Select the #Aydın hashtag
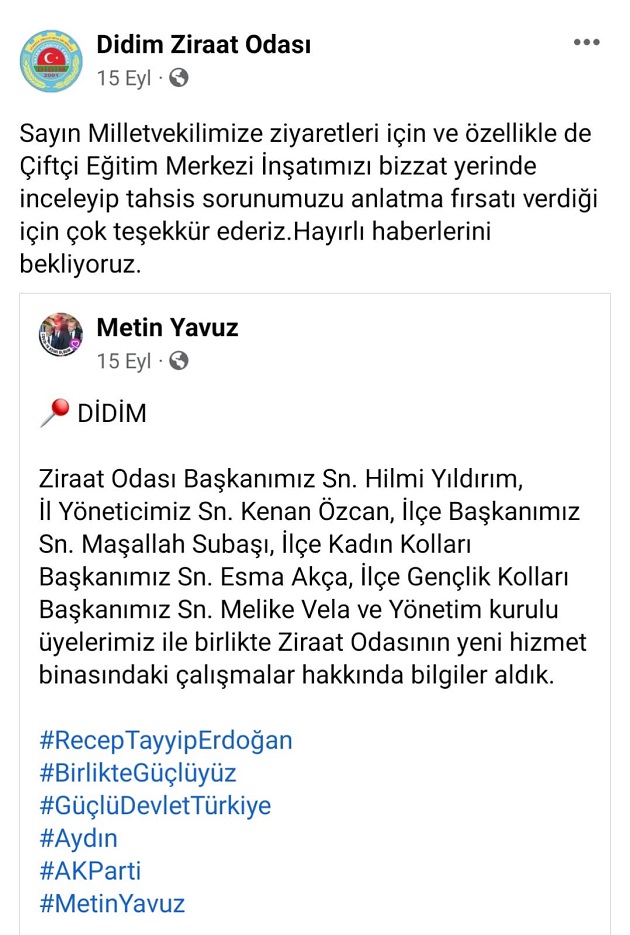The width and height of the screenshot is (630, 935). [x=78, y=838]
